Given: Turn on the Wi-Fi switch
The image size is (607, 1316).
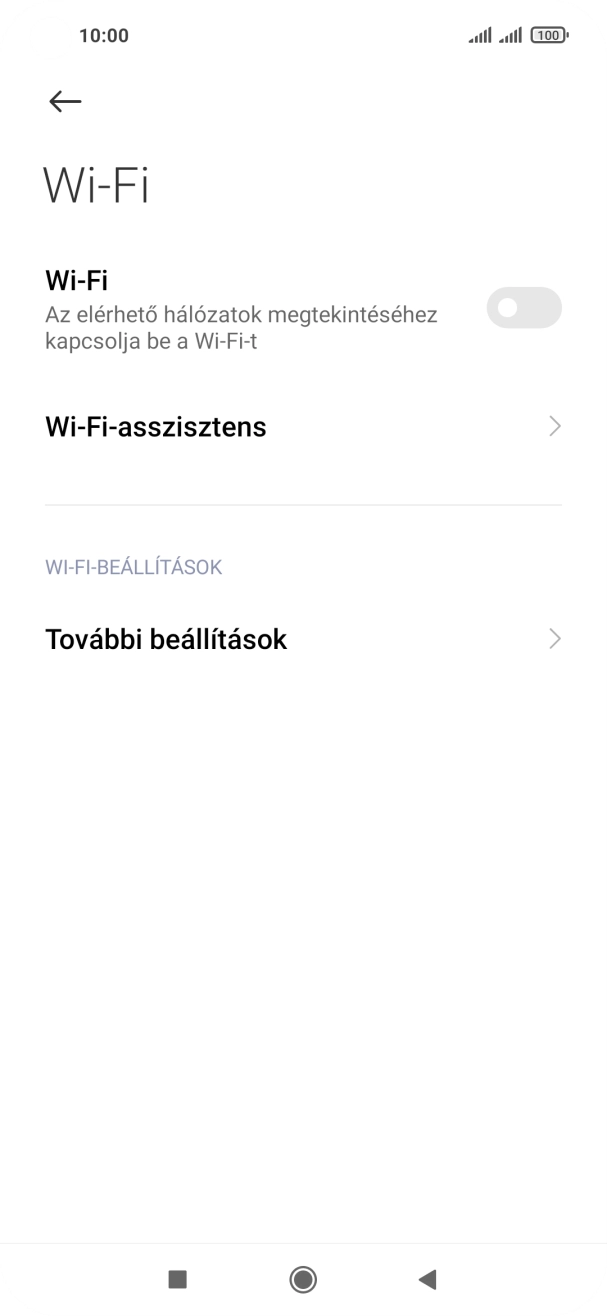Looking at the screenshot, I should click(x=523, y=308).
